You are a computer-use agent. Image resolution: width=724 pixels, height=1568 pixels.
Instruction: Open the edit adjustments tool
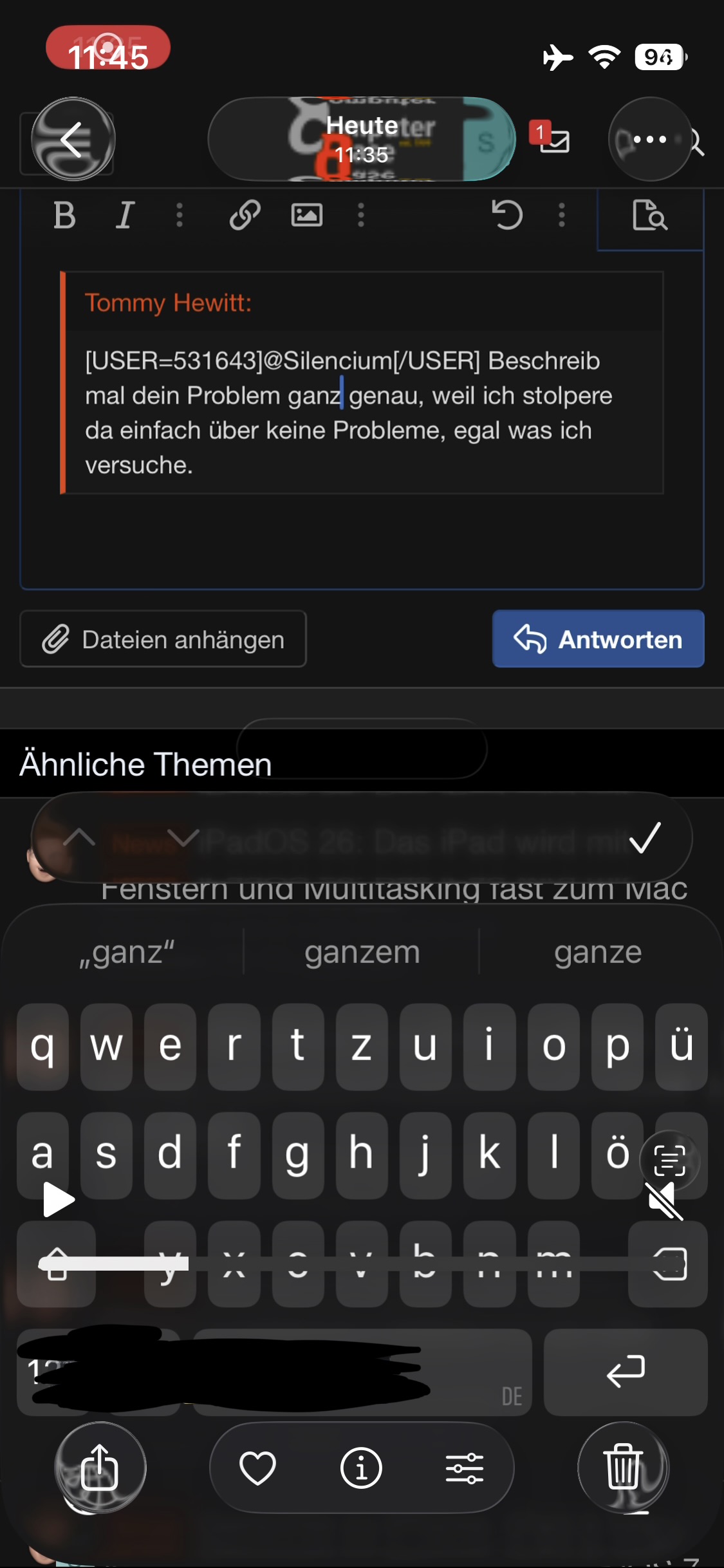pos(465,1468)
